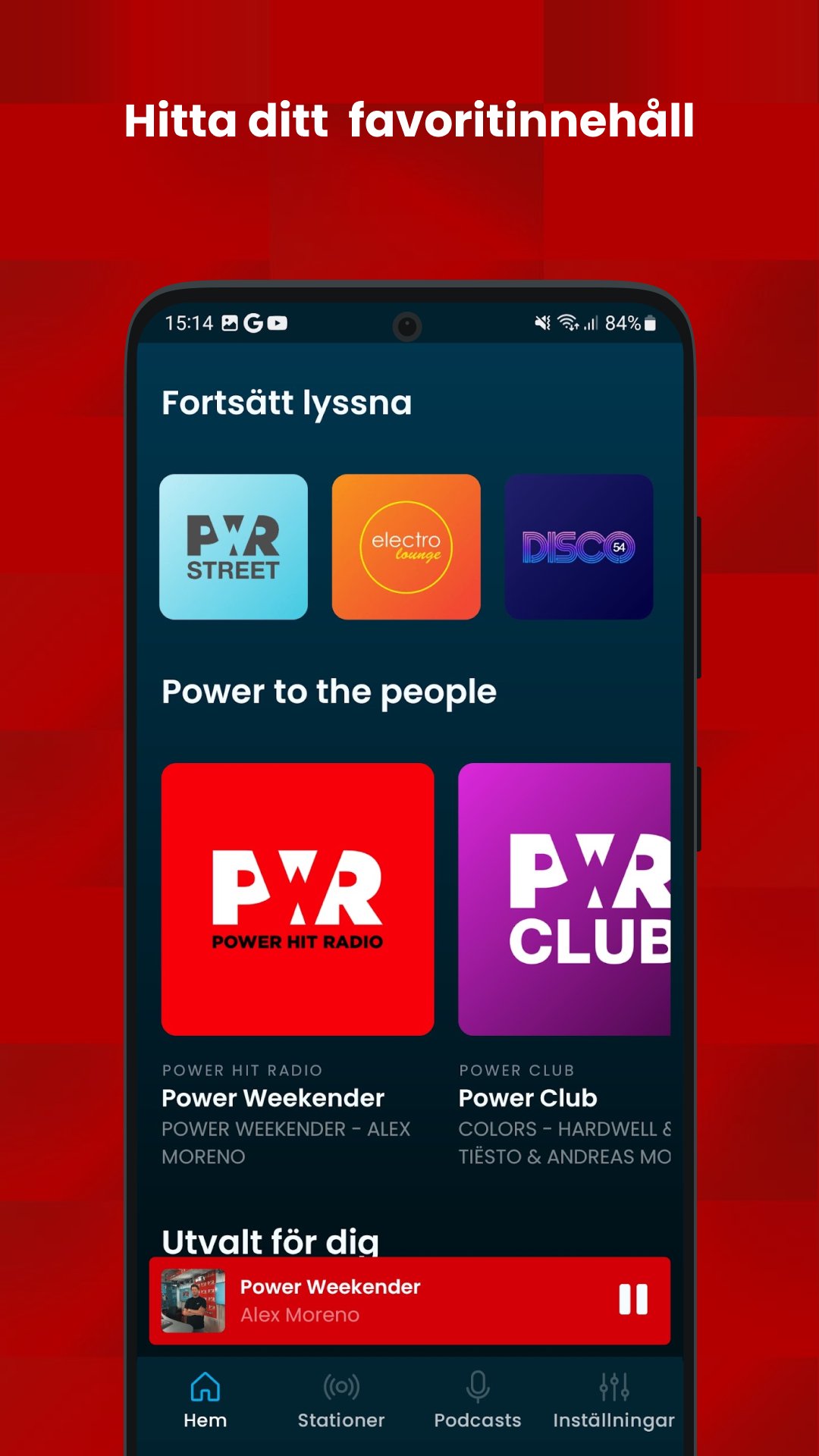Select the Fortsätt lyssna section heading
The height and width of the screenshot is (1456, 819).
click(287, 403)
